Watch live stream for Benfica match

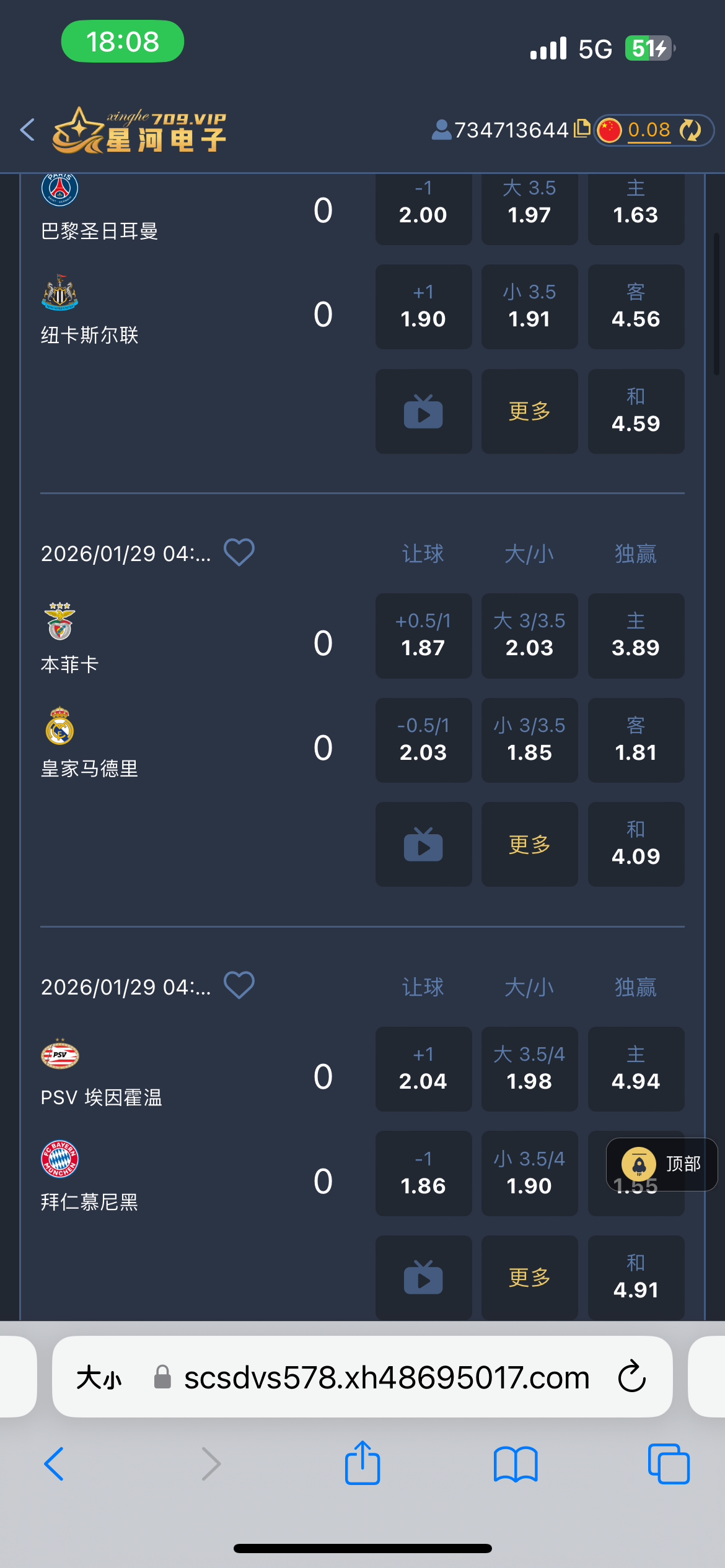[423, 844]
